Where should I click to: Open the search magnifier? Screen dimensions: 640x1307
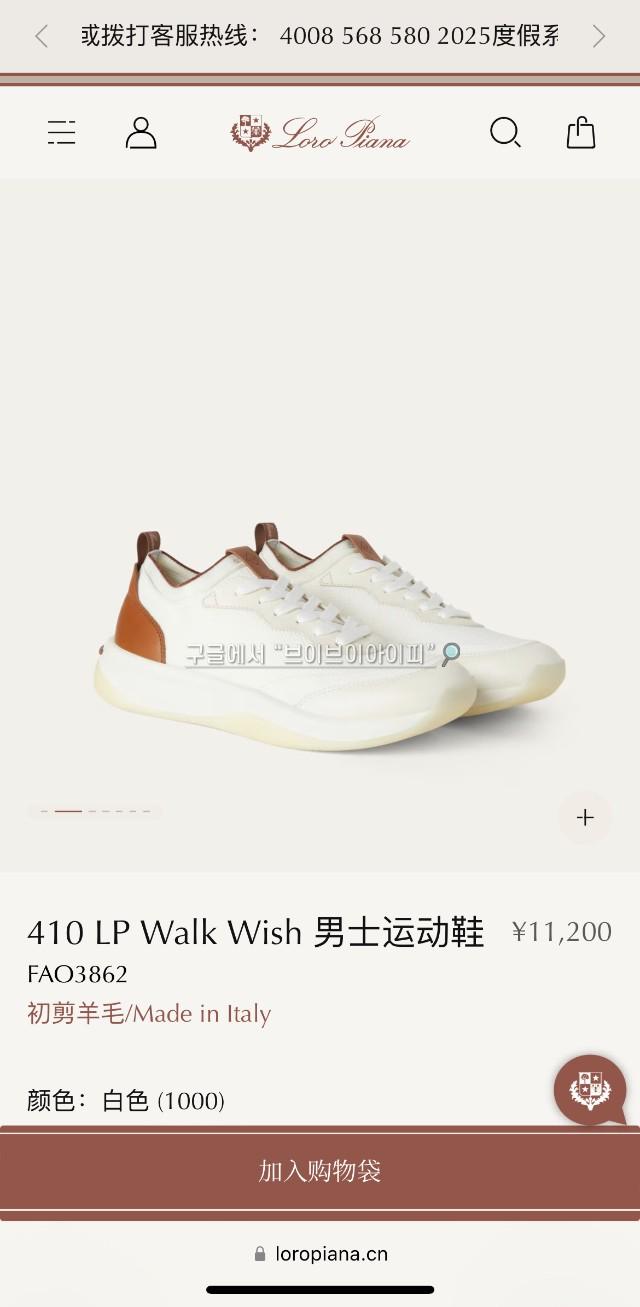505,133
